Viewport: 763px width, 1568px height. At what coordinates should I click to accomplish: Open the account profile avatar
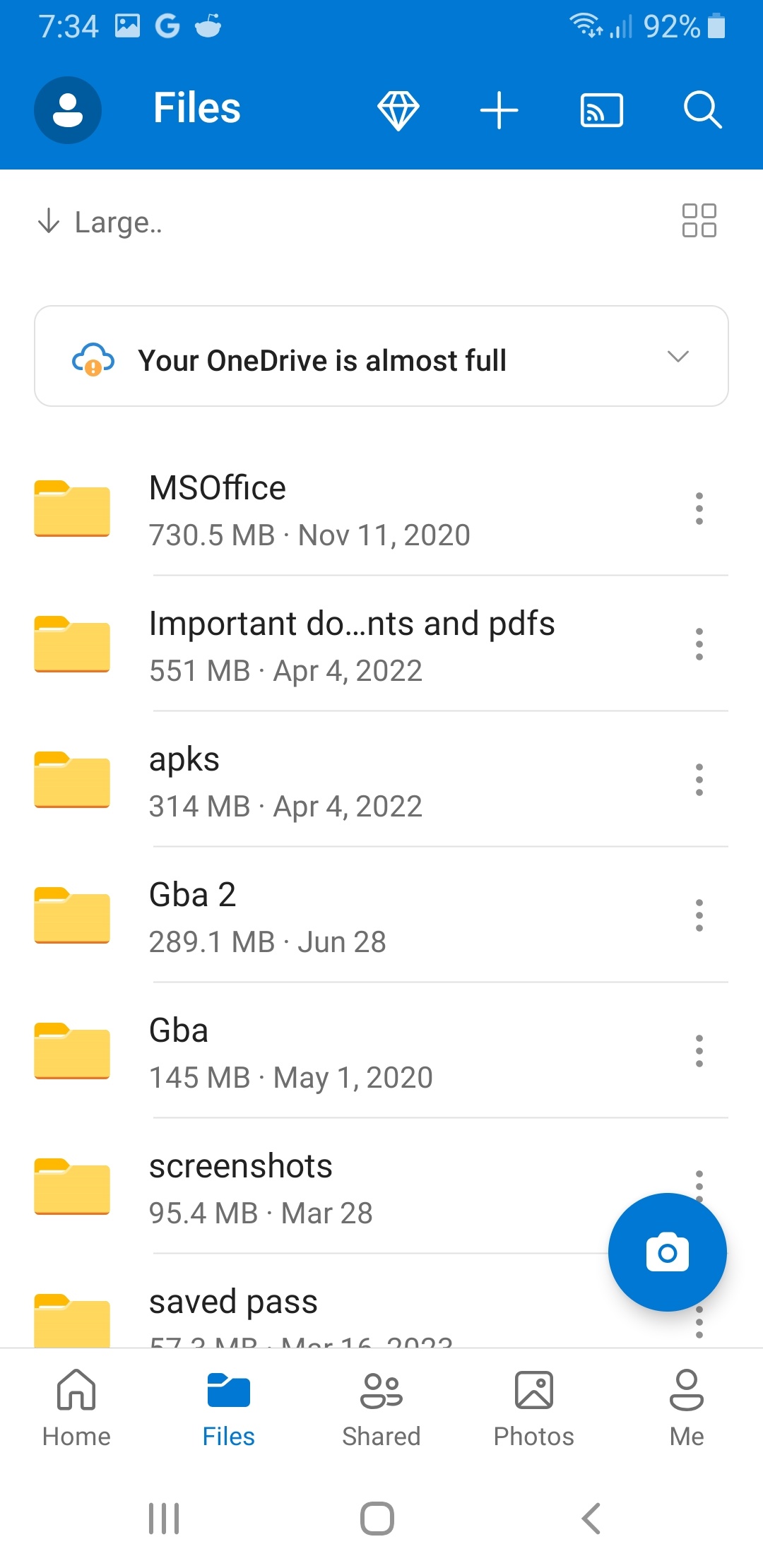point(68,110)
